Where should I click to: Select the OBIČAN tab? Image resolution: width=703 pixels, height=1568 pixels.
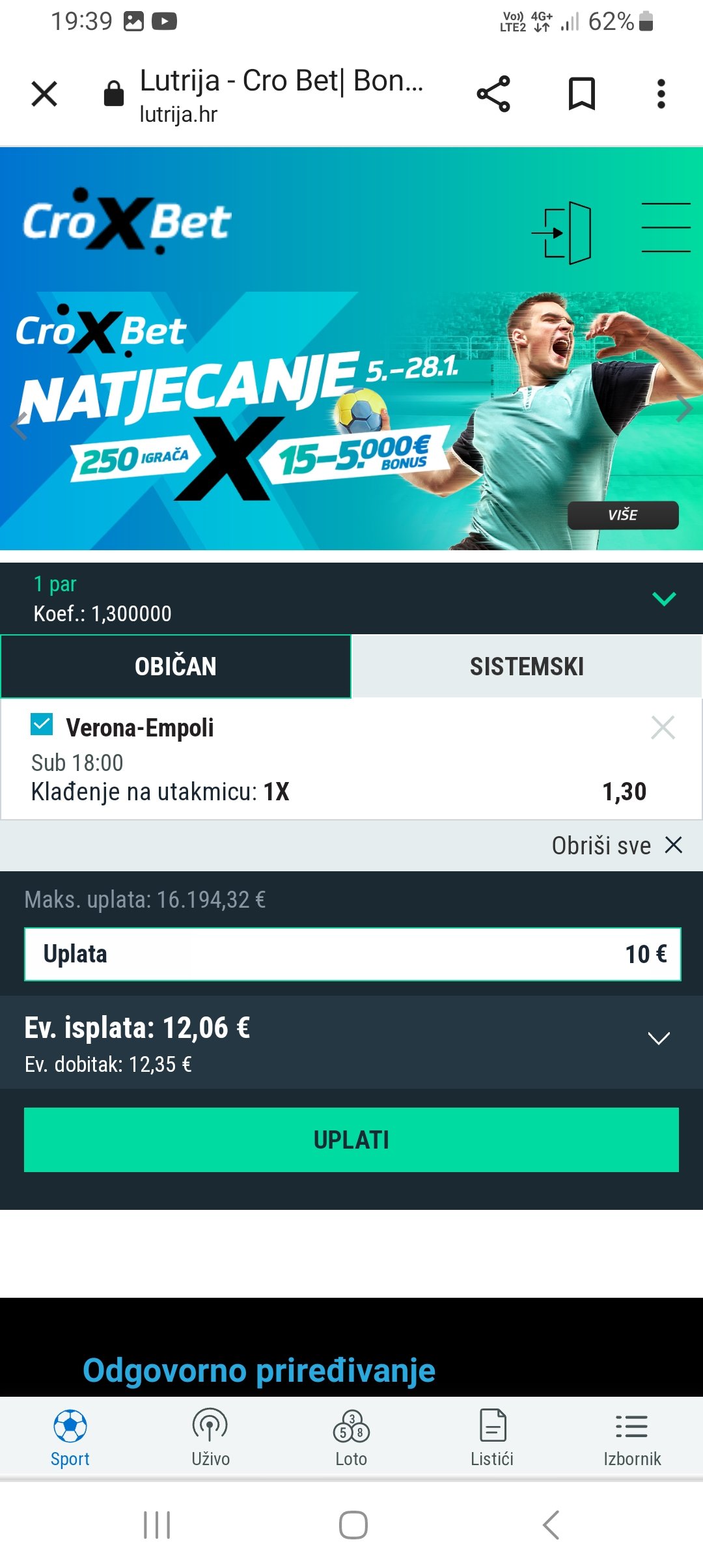(x=176, y=666)
